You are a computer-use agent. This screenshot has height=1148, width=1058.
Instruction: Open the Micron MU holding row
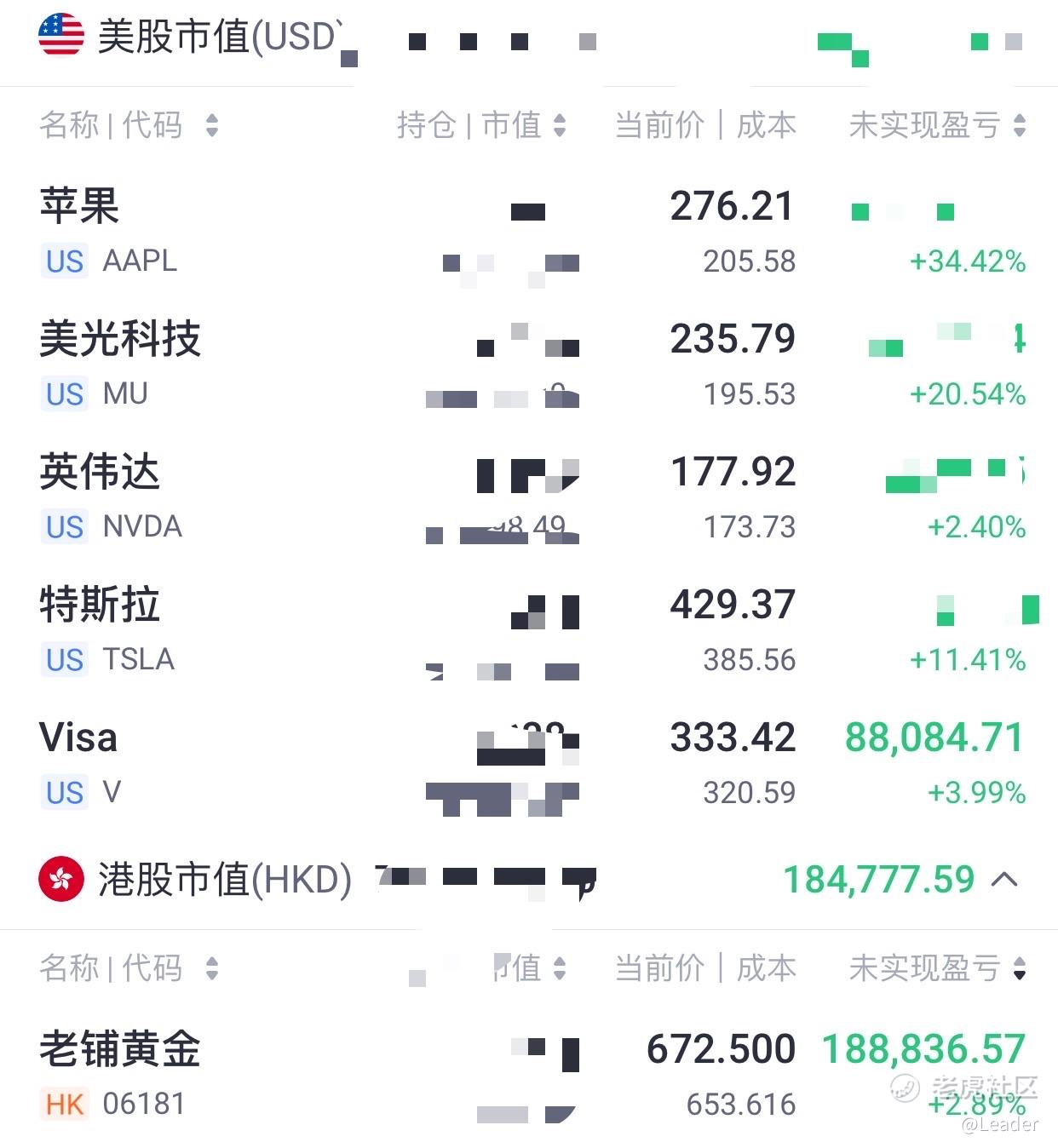click(x=529, y=364)
